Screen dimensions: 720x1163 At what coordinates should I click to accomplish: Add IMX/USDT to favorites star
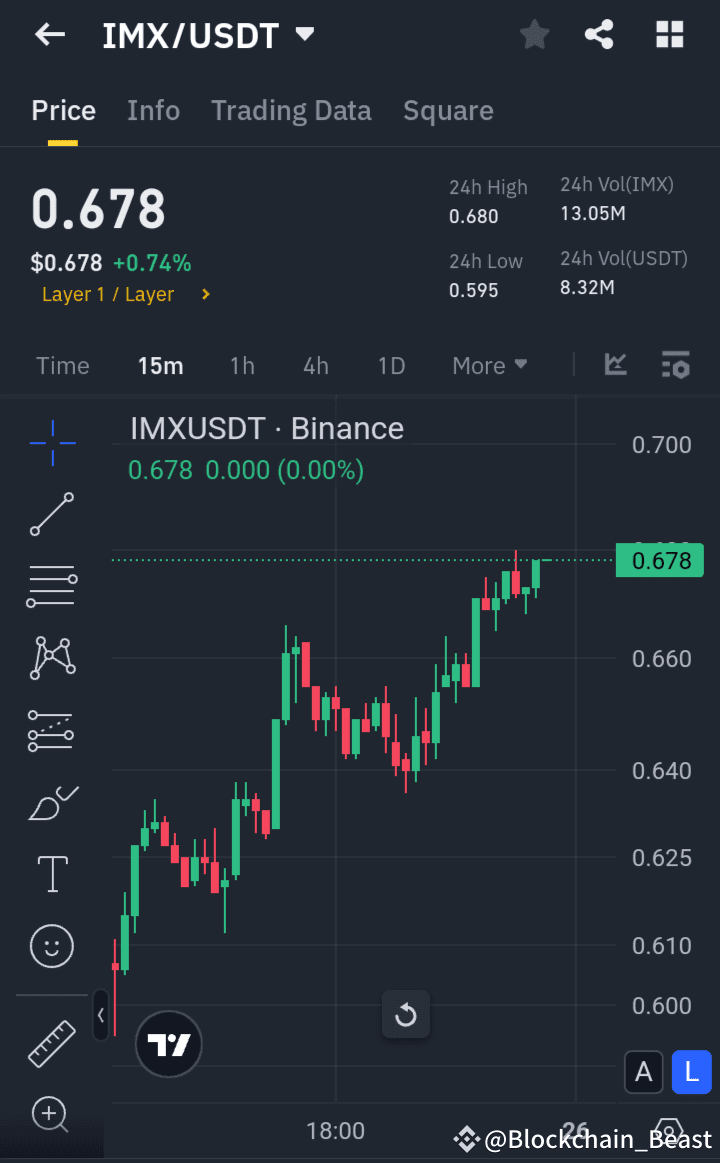coord(534,34)
